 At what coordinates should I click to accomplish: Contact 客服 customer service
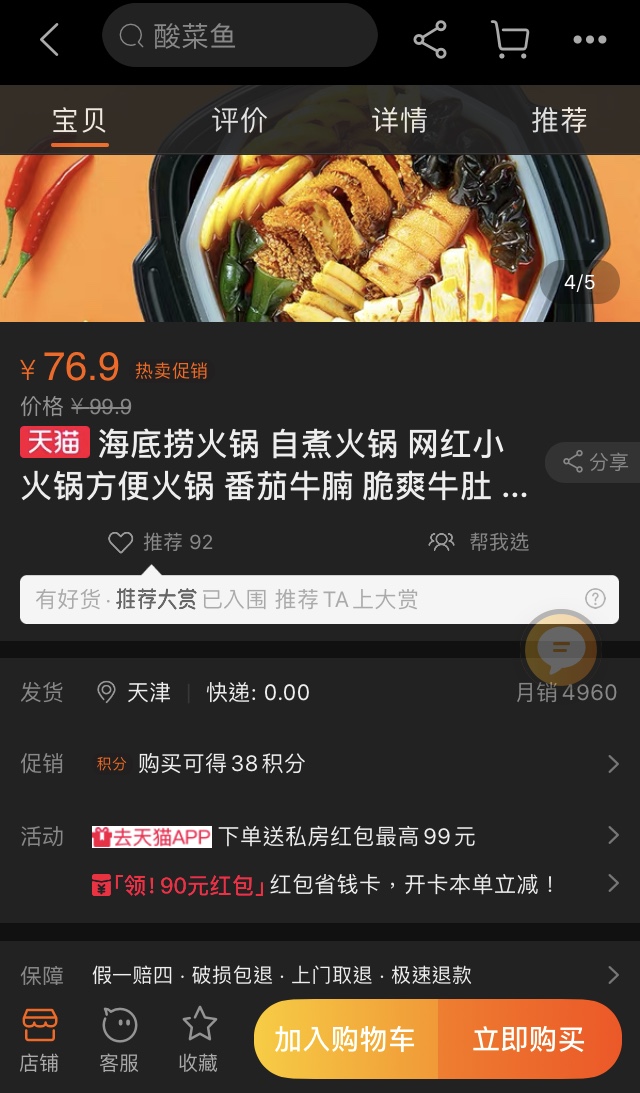pos(119,1040)
